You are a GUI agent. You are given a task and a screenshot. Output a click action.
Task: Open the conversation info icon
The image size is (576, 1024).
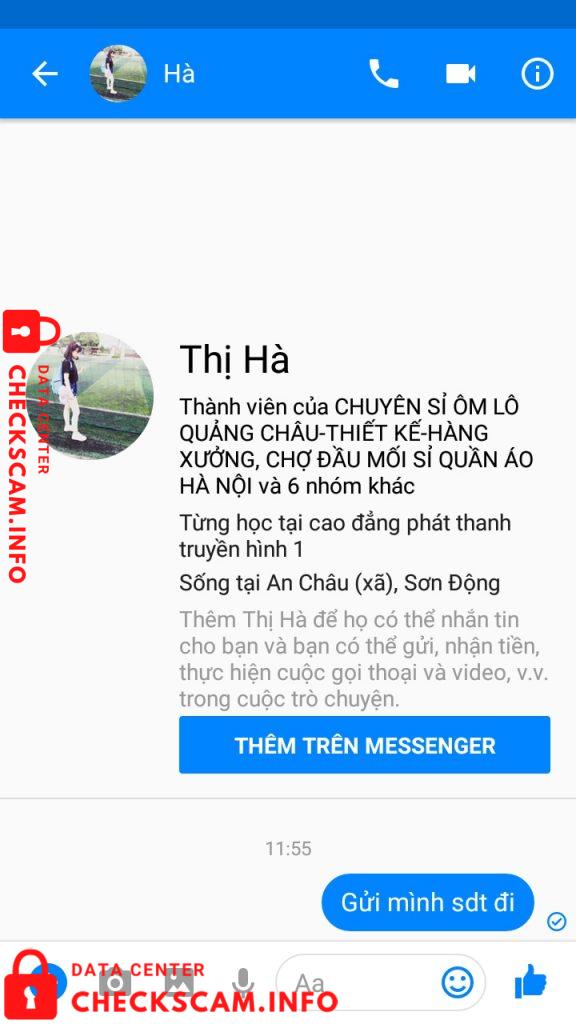point(537,74)
